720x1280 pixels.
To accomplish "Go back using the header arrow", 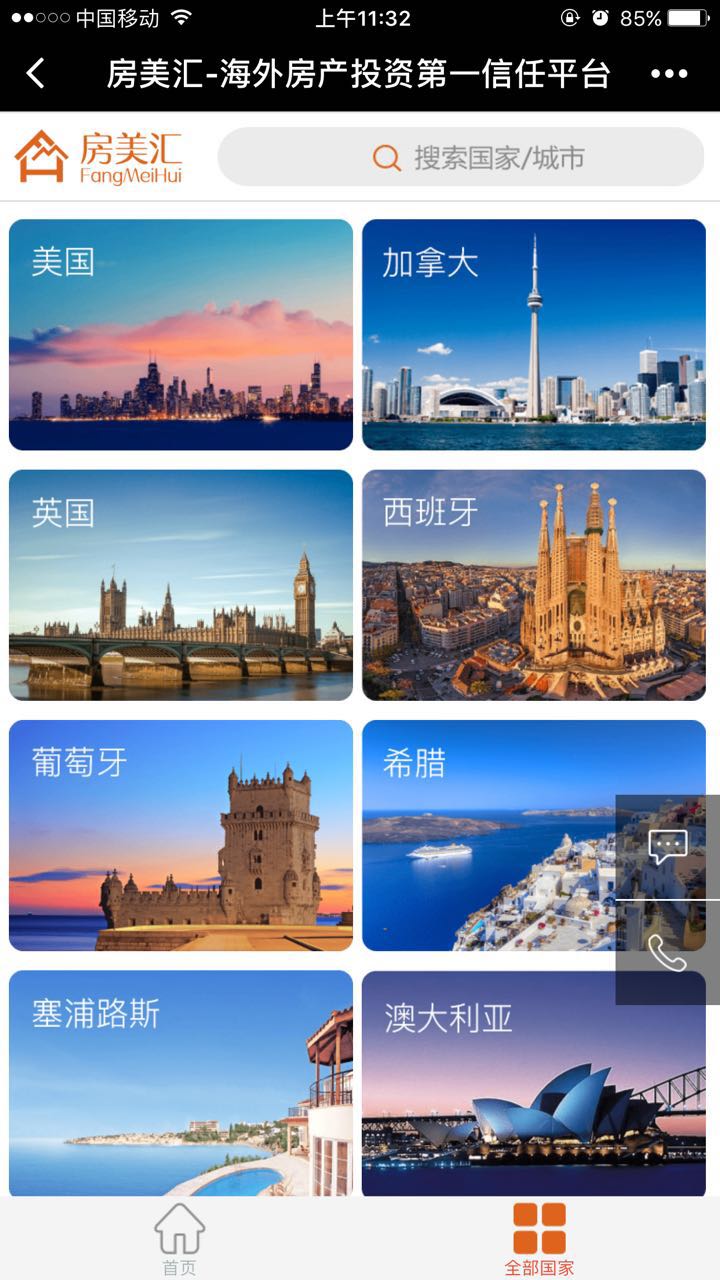I will click(x=36, y=73).
